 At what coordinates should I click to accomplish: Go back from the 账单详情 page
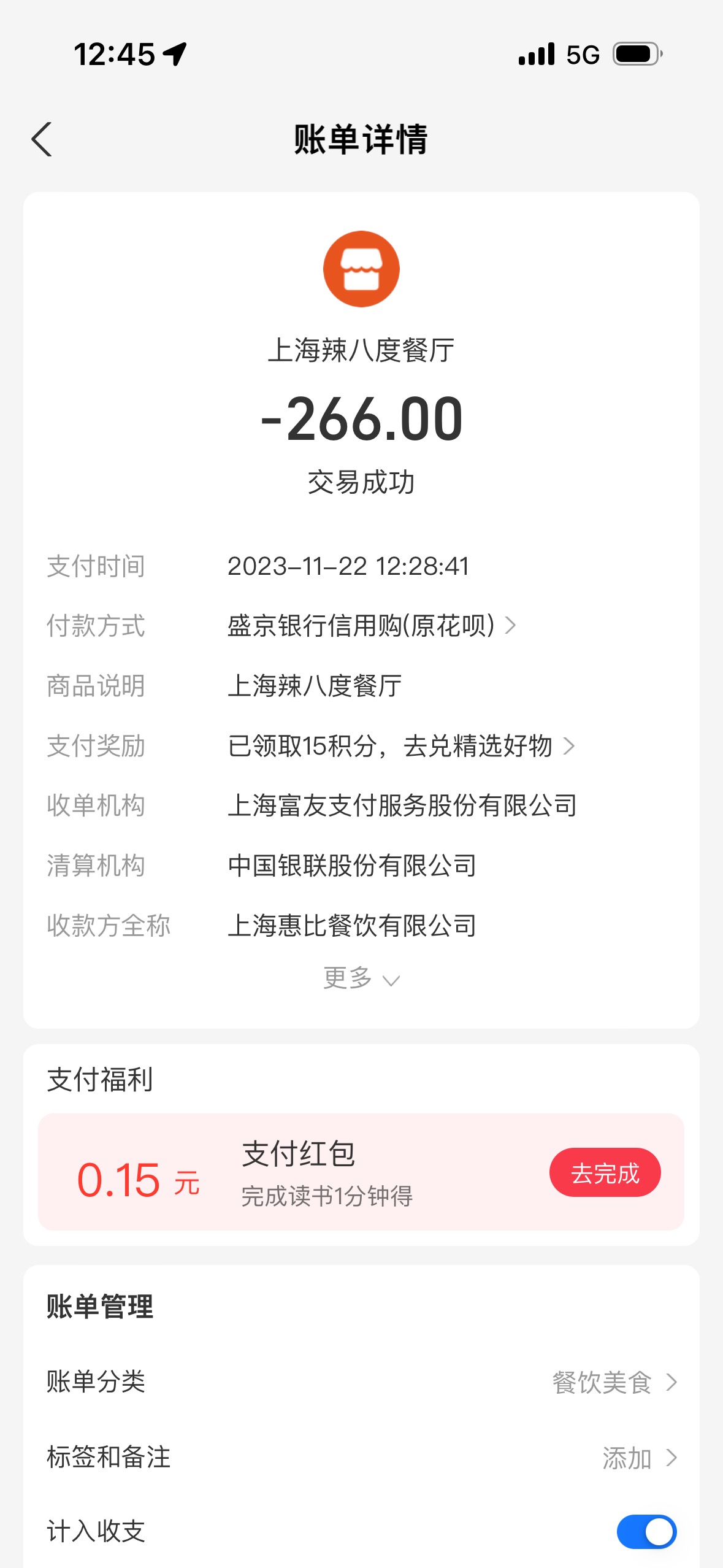[42, 139]
